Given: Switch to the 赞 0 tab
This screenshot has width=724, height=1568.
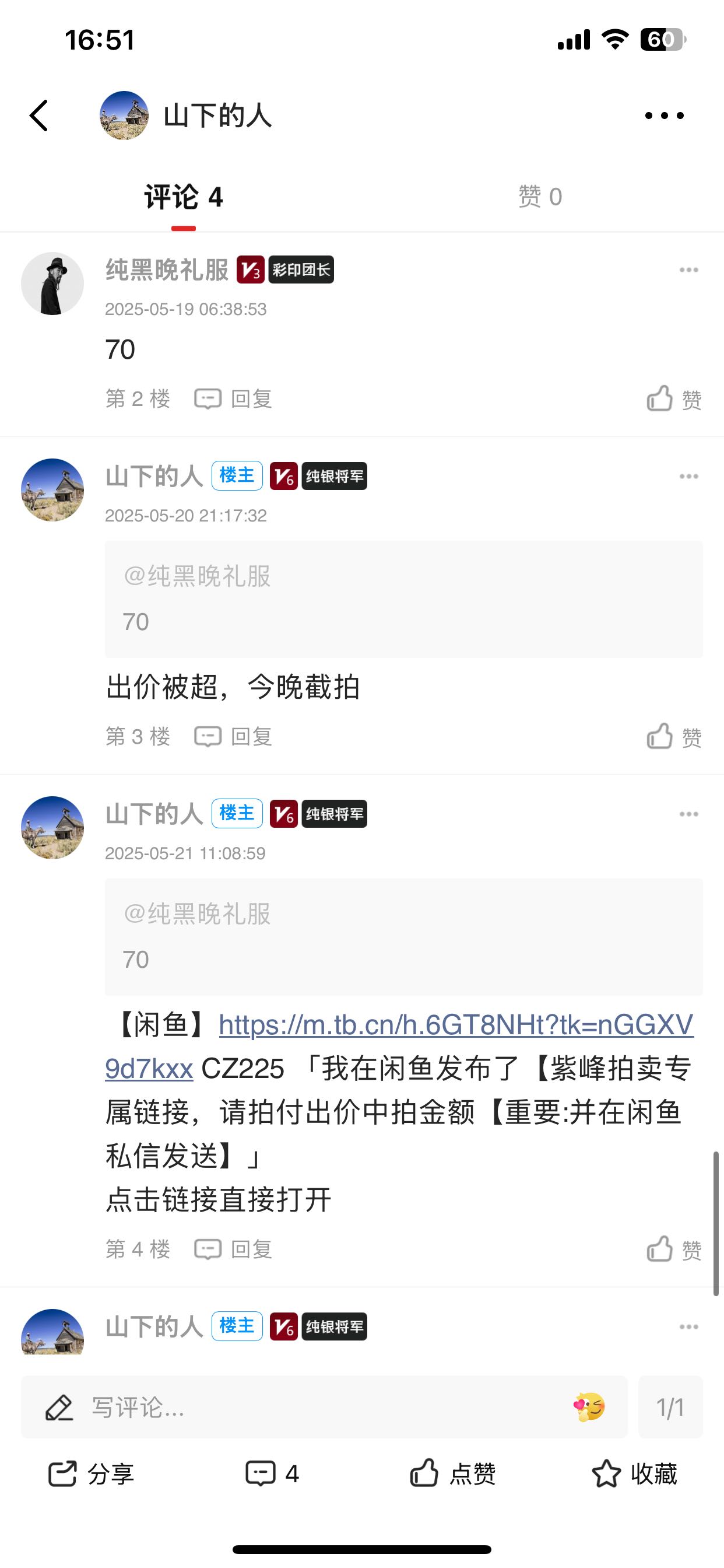Looking at the screenshot, I should [x=540, y=197].
